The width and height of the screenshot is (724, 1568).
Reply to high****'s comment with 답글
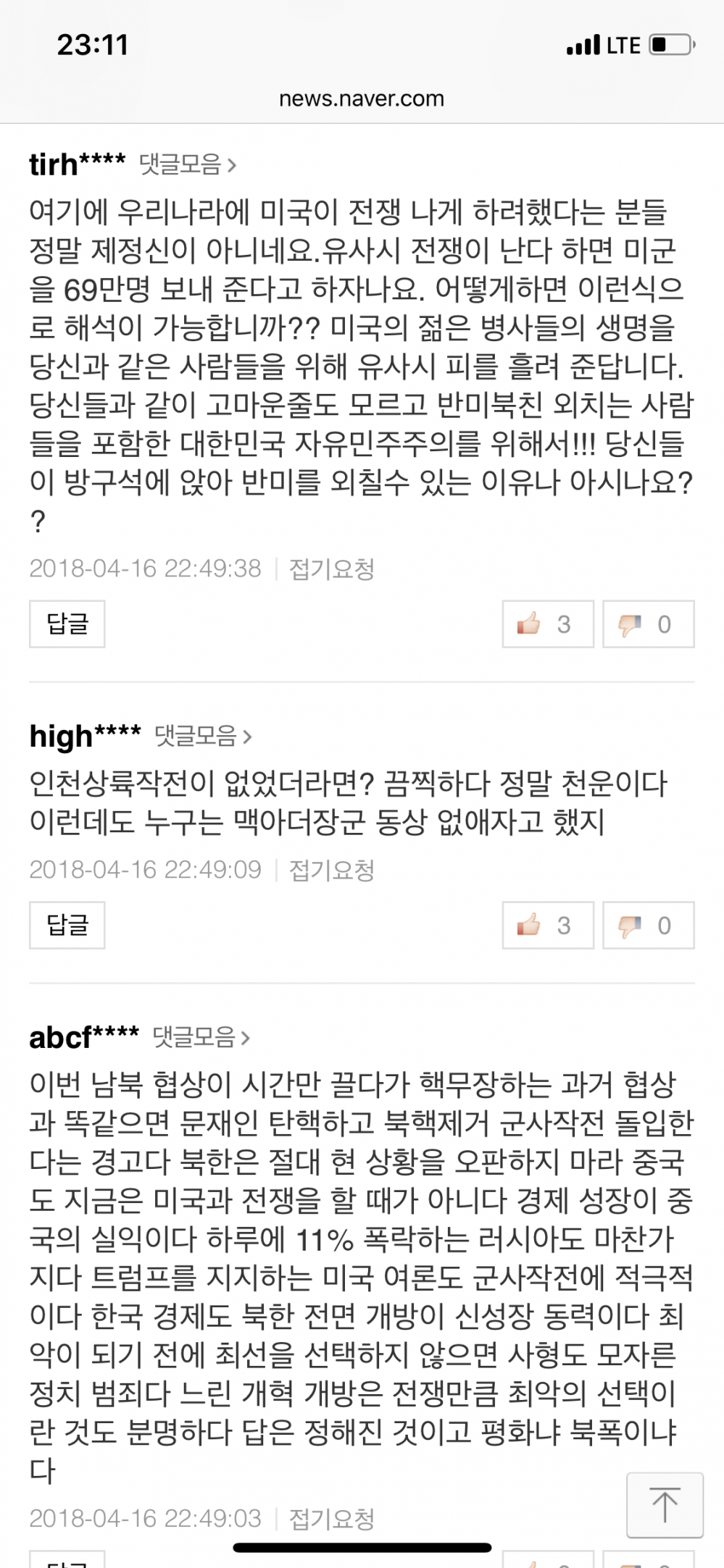click(67, 925)
